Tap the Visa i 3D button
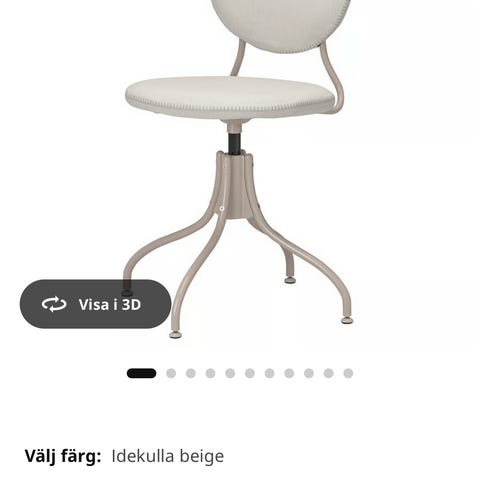Image resolution: width=480 pixels, height=480 pixels. click(x=95, y=304)
